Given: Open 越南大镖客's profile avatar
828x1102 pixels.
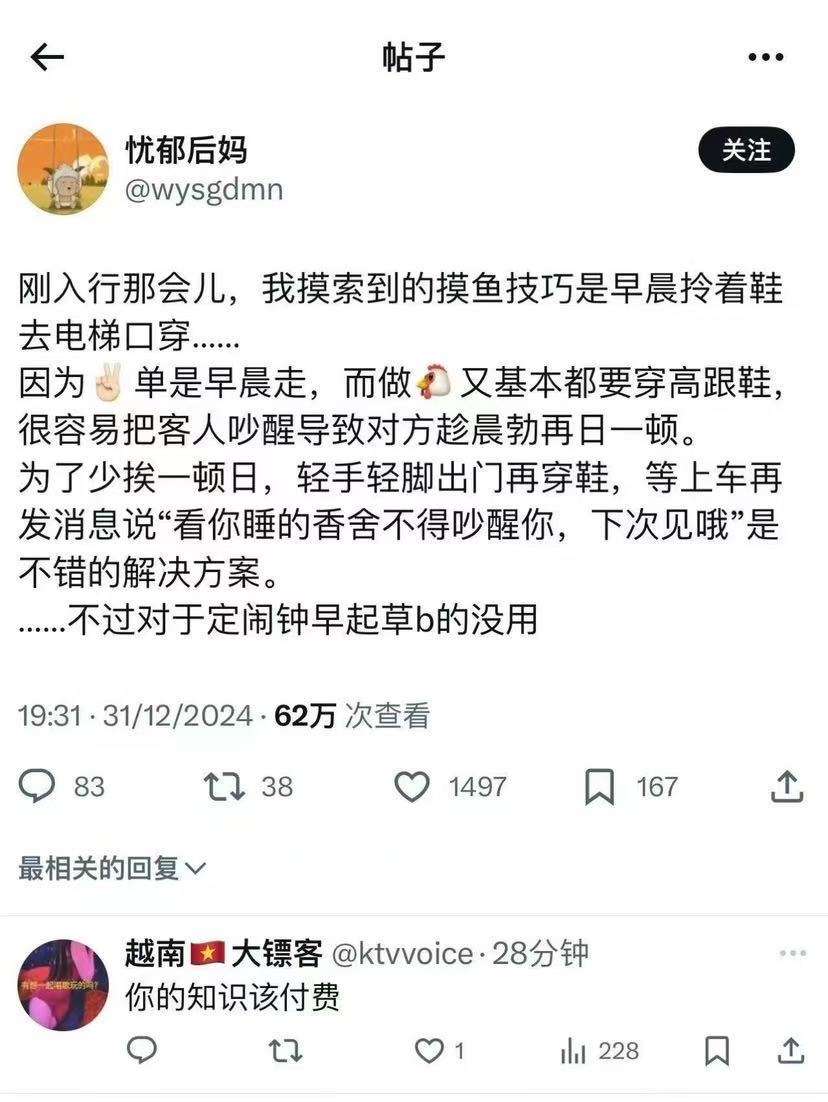Looking at the screenshot, I should coord(63,984).
